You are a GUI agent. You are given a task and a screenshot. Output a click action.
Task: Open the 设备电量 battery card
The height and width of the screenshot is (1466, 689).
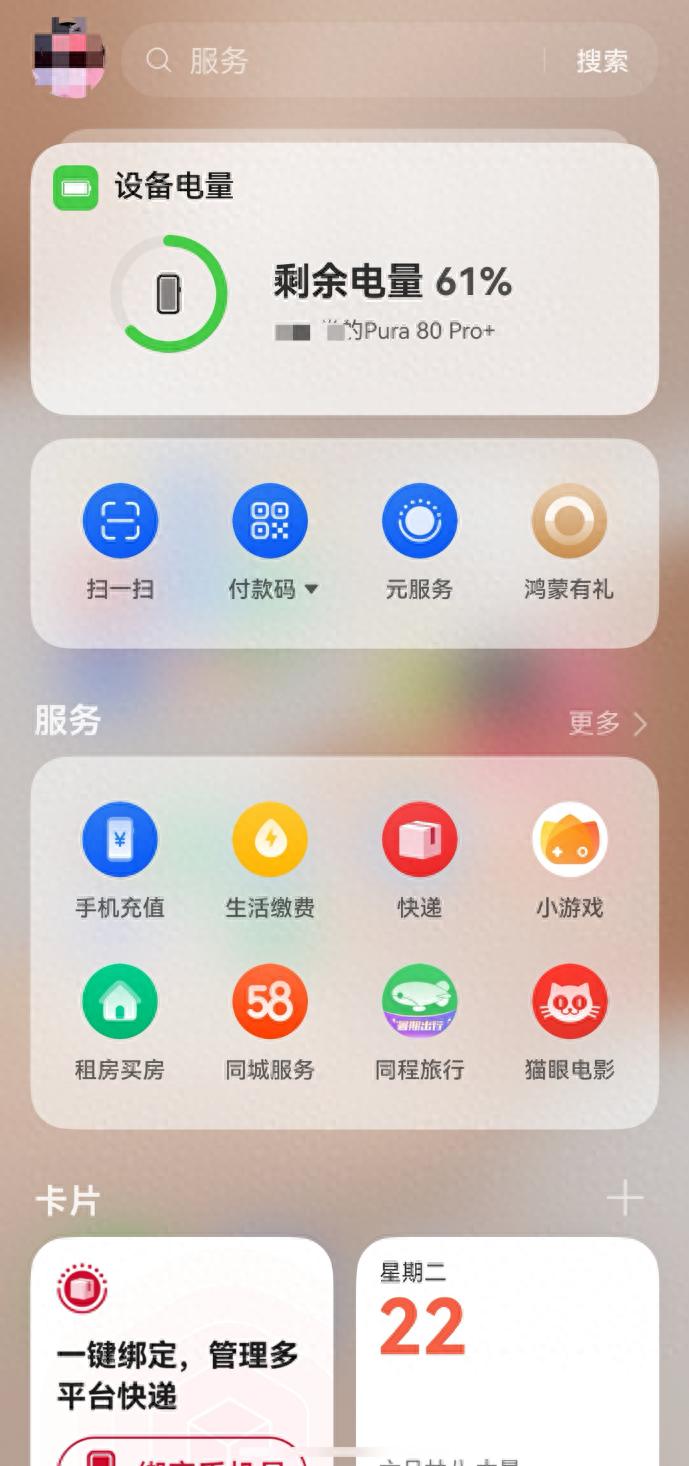click(x=344, y=279)
